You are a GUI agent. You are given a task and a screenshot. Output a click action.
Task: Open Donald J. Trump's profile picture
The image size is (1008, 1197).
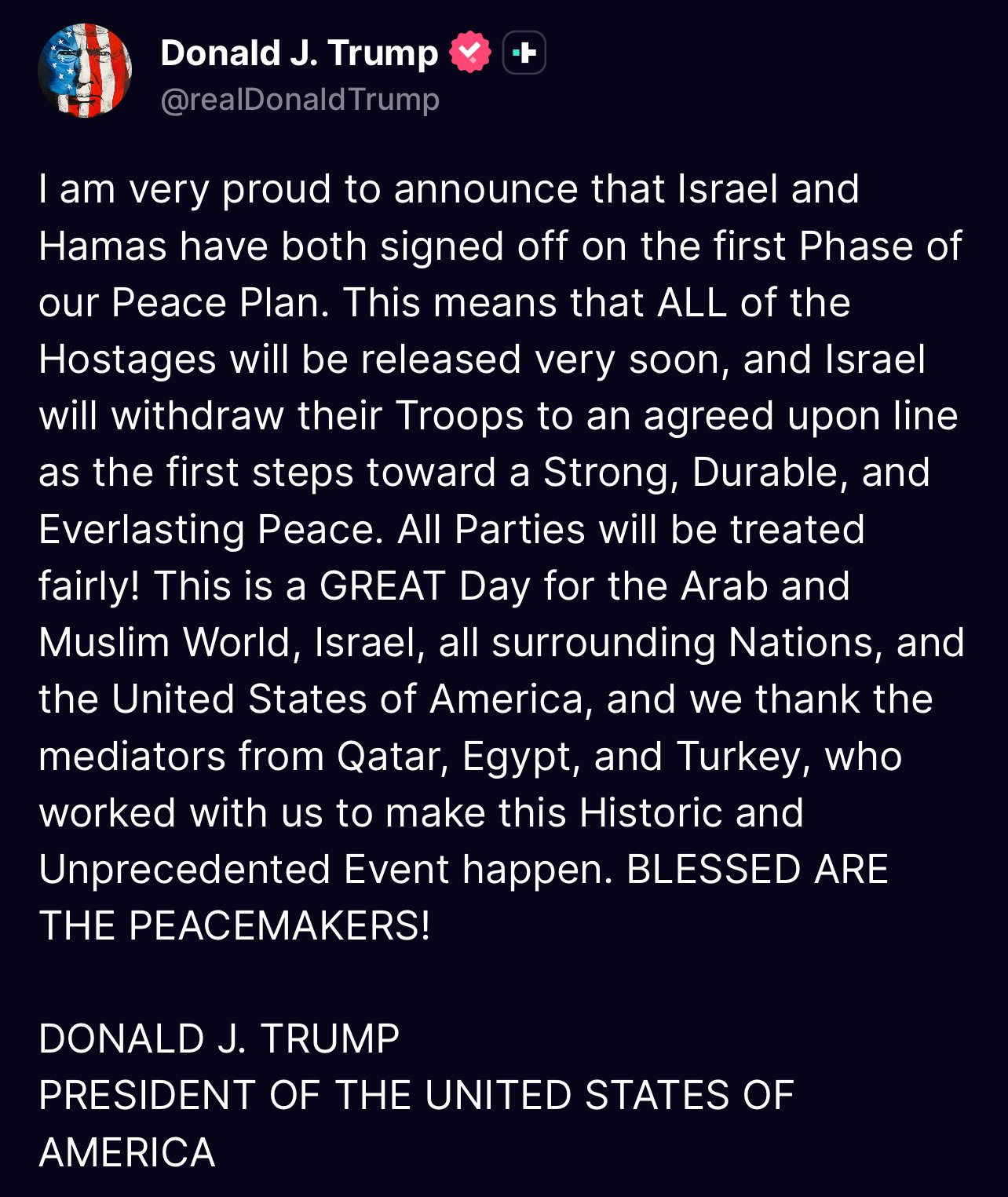pyautogui.click(x=85, y=71)
